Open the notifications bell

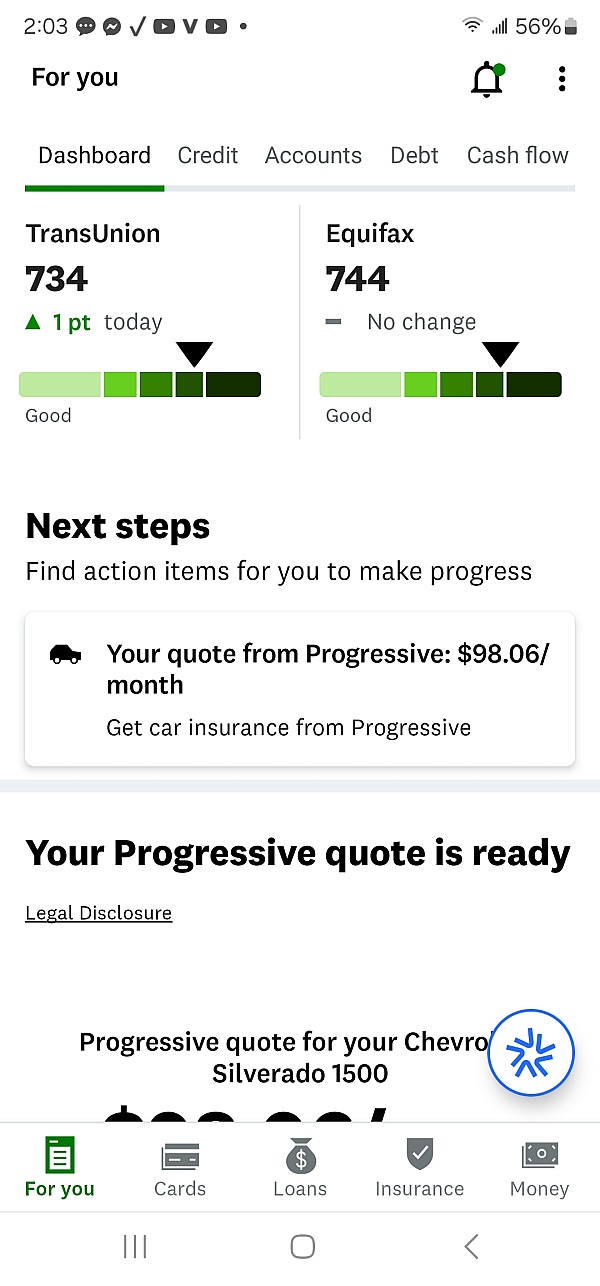[487, 79]
